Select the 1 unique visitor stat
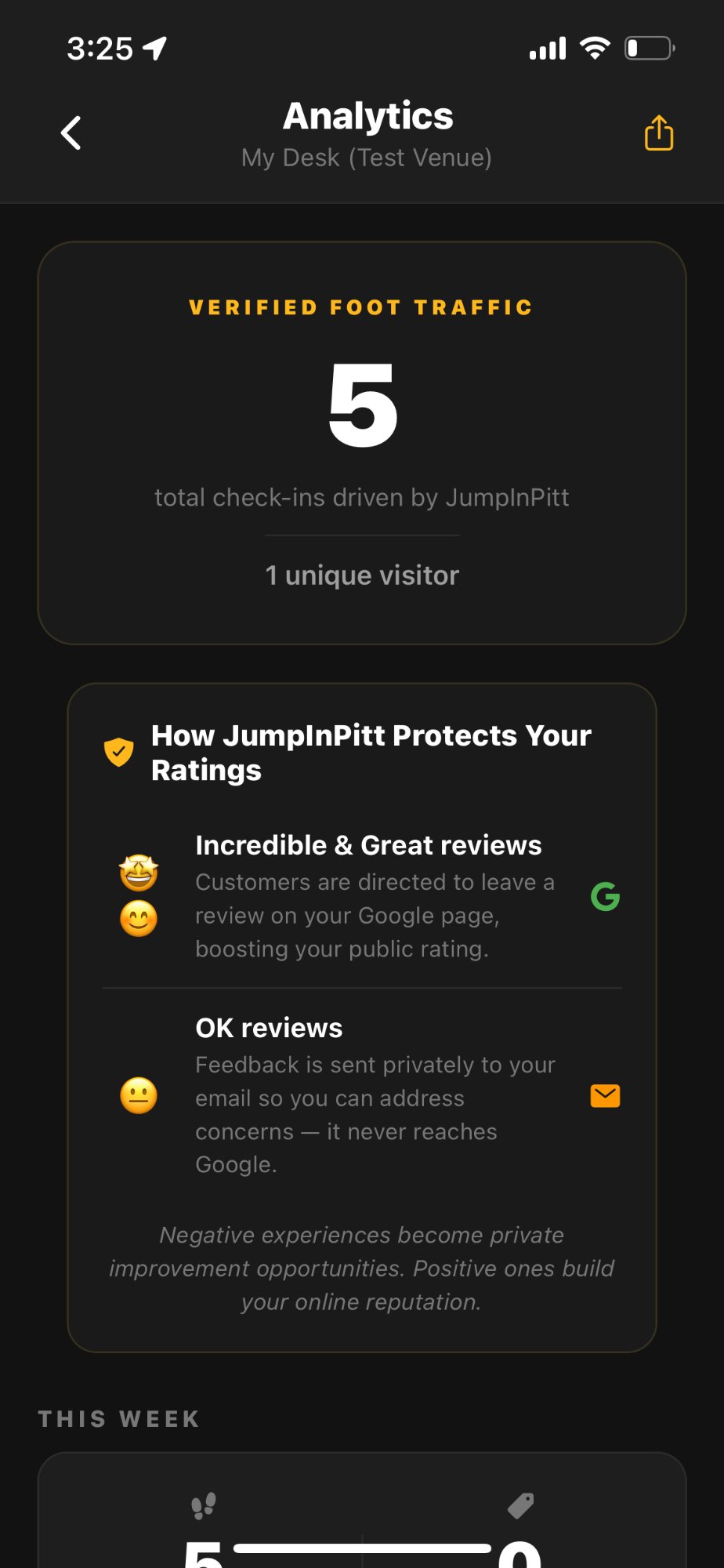Screen dimensions: 724x1568 coord(360,575)
